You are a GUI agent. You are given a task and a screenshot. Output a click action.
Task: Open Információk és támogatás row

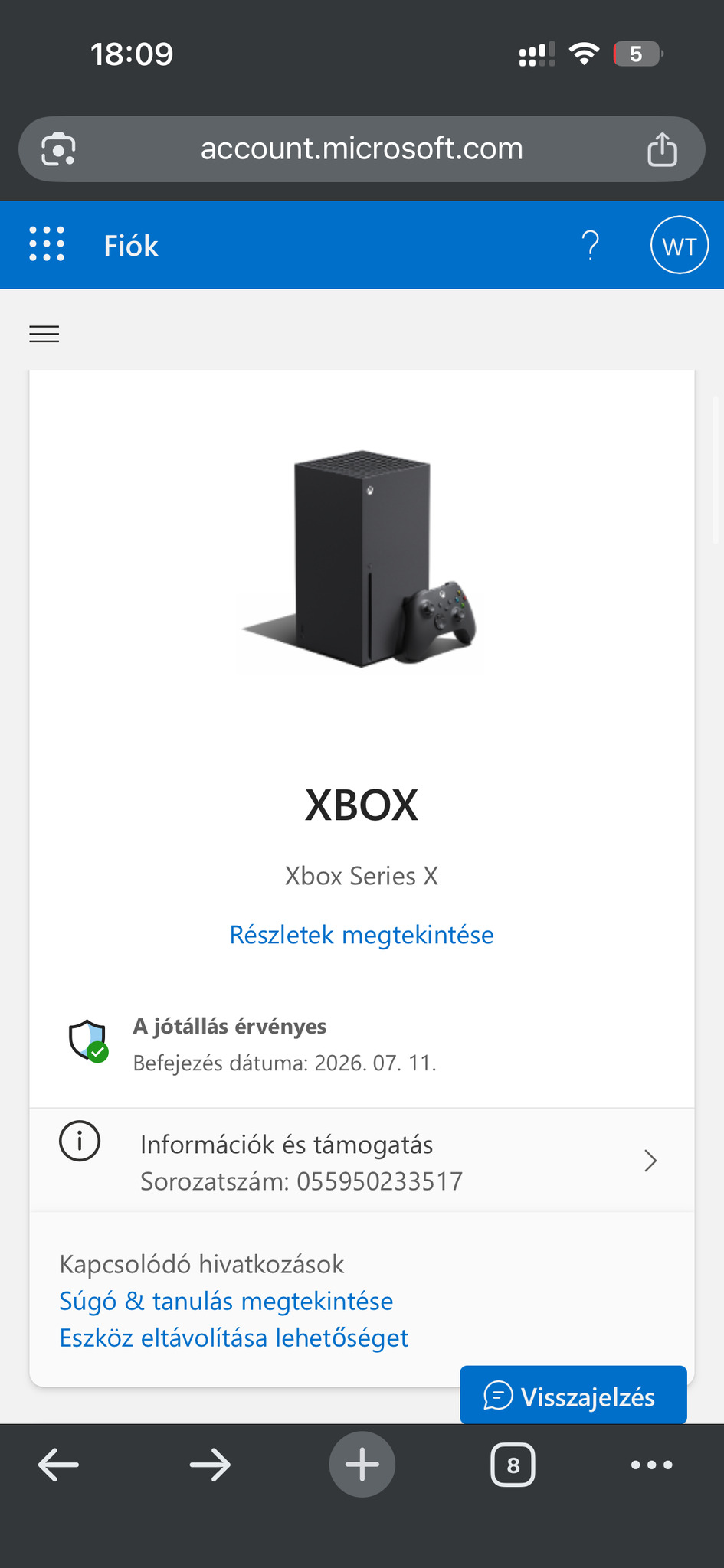coord(362,1161)
